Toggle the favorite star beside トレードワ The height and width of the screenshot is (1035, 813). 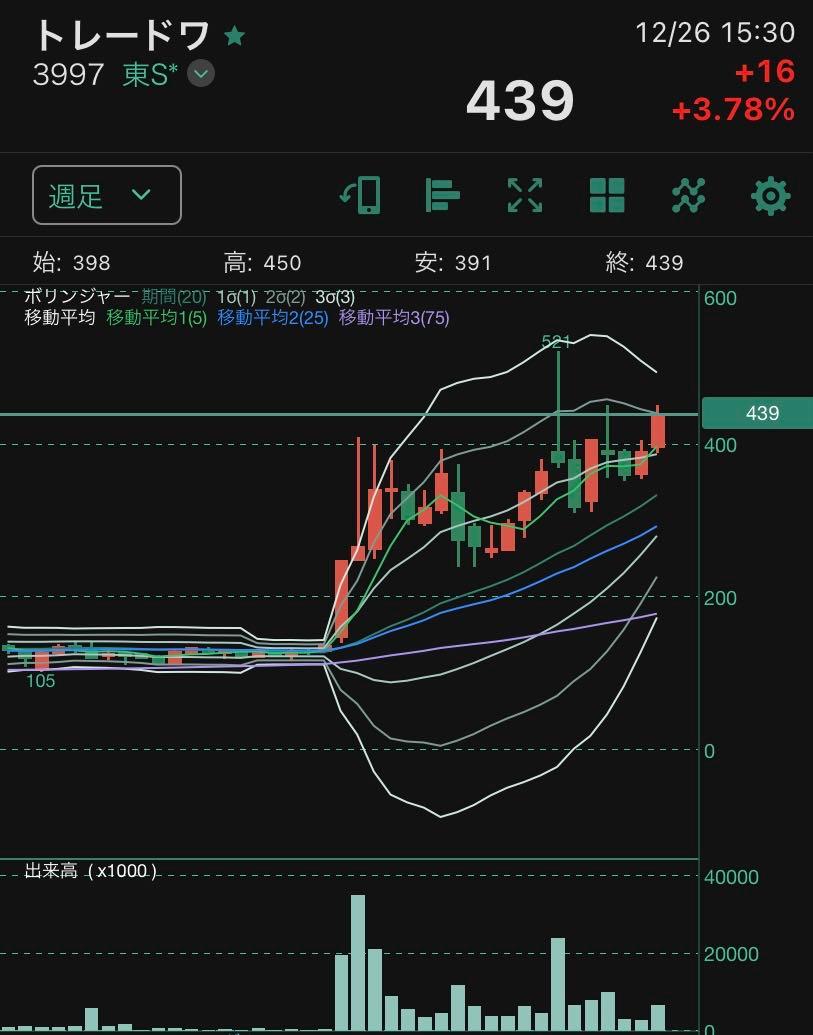[x=234, y=37]
